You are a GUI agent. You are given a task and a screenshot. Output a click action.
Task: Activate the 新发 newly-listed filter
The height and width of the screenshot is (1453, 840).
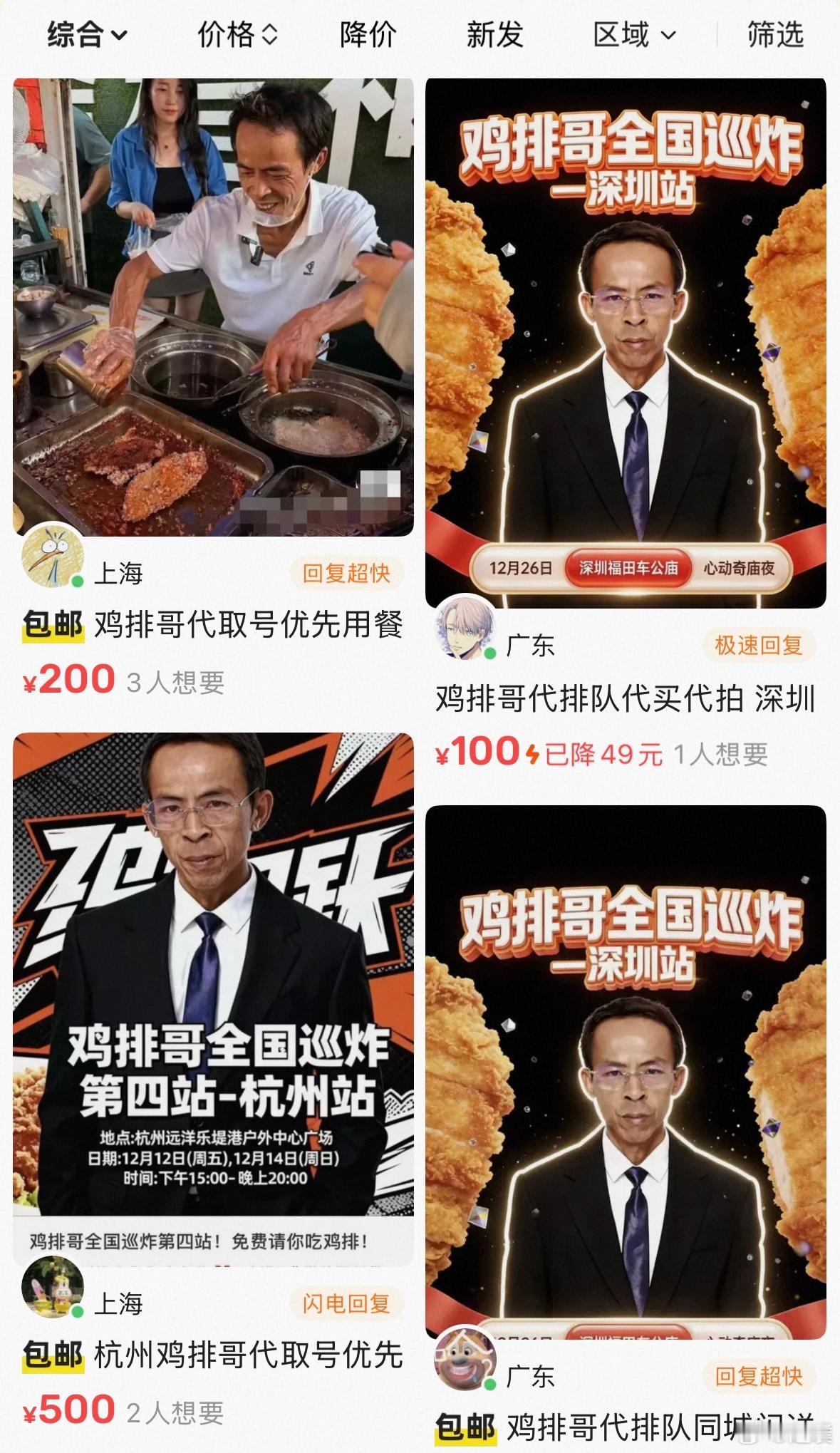(494, 36)
